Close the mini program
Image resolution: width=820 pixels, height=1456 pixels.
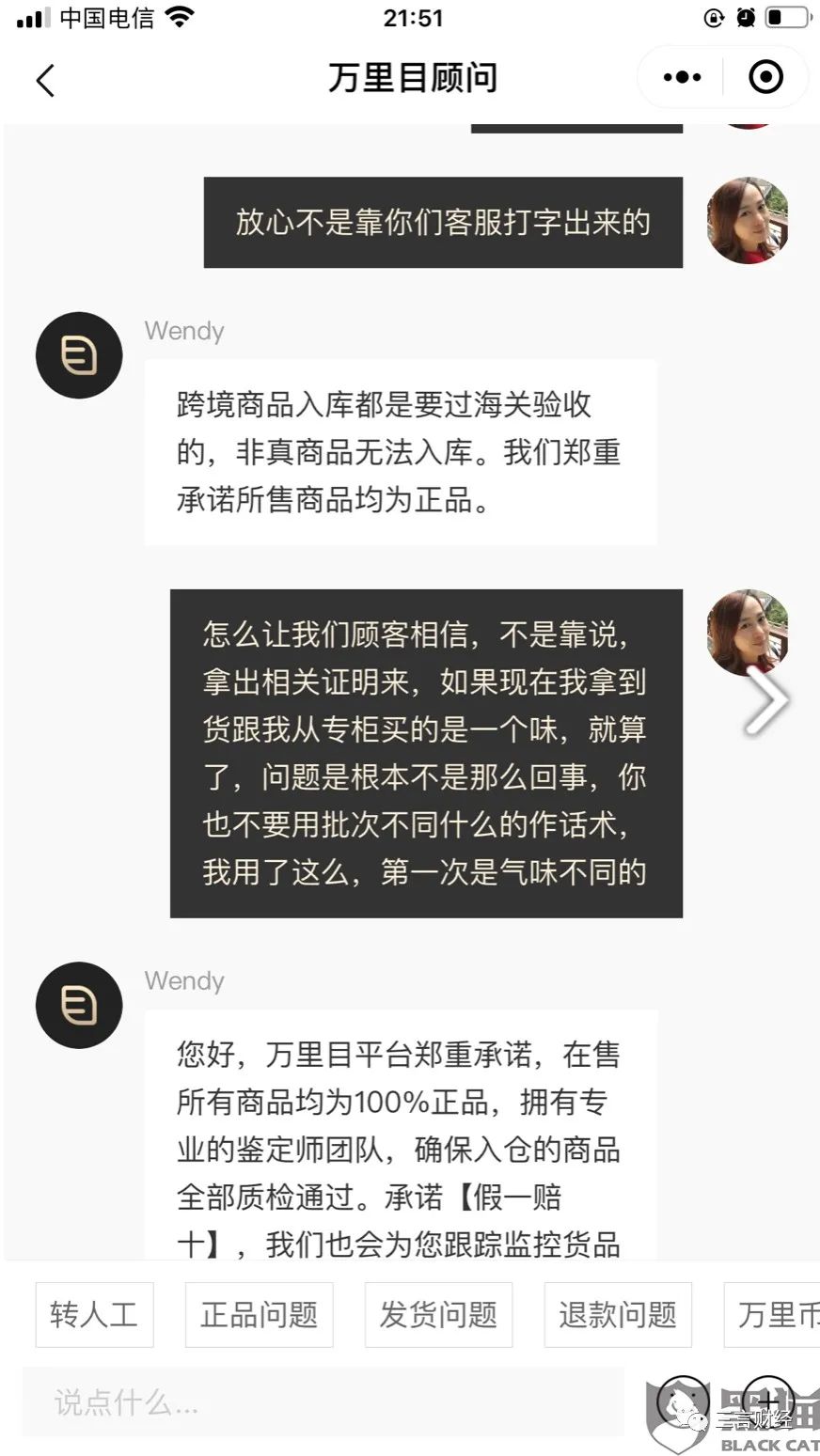point(765,77)
